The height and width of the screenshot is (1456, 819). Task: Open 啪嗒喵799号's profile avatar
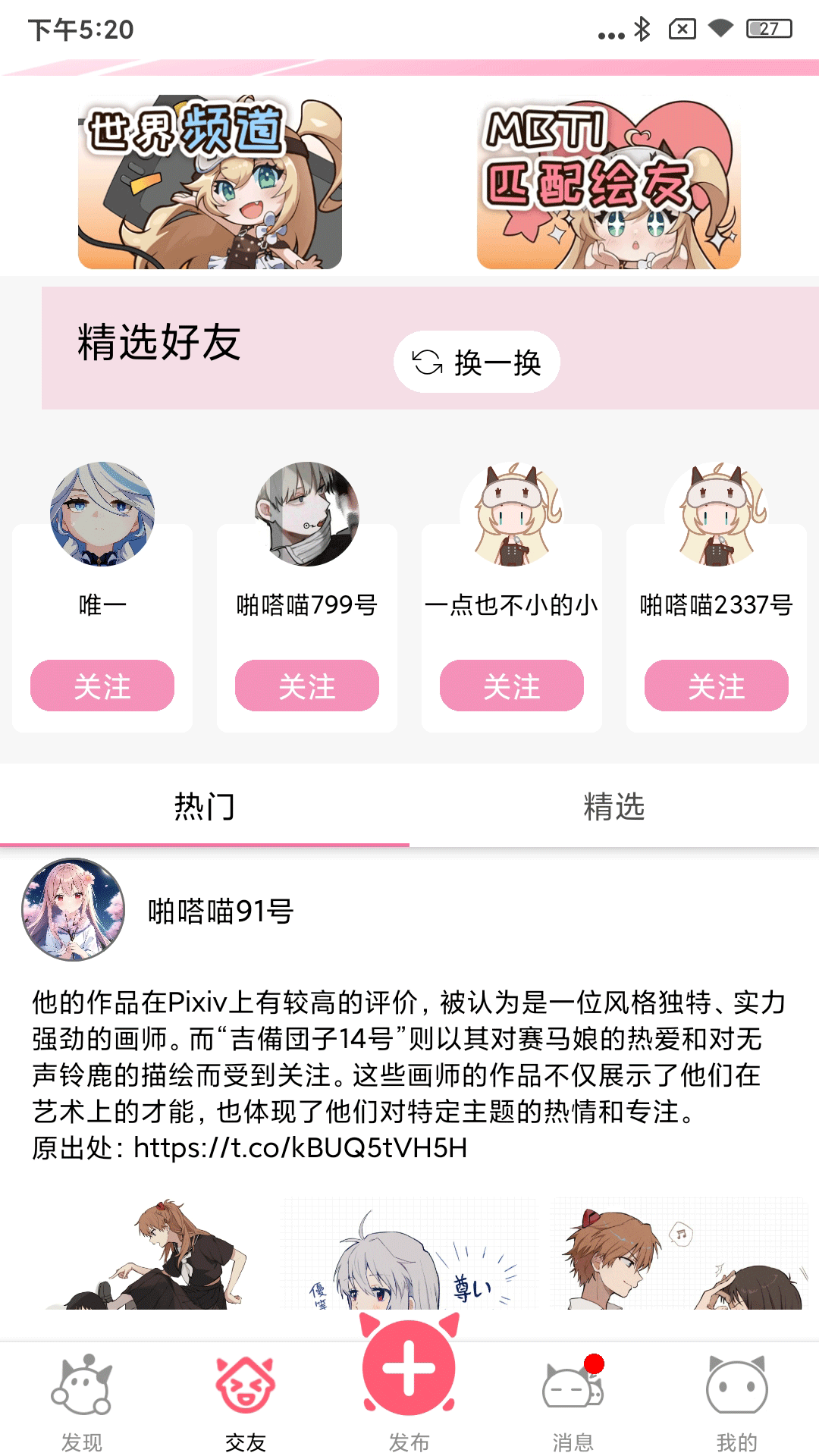[307, 514]
